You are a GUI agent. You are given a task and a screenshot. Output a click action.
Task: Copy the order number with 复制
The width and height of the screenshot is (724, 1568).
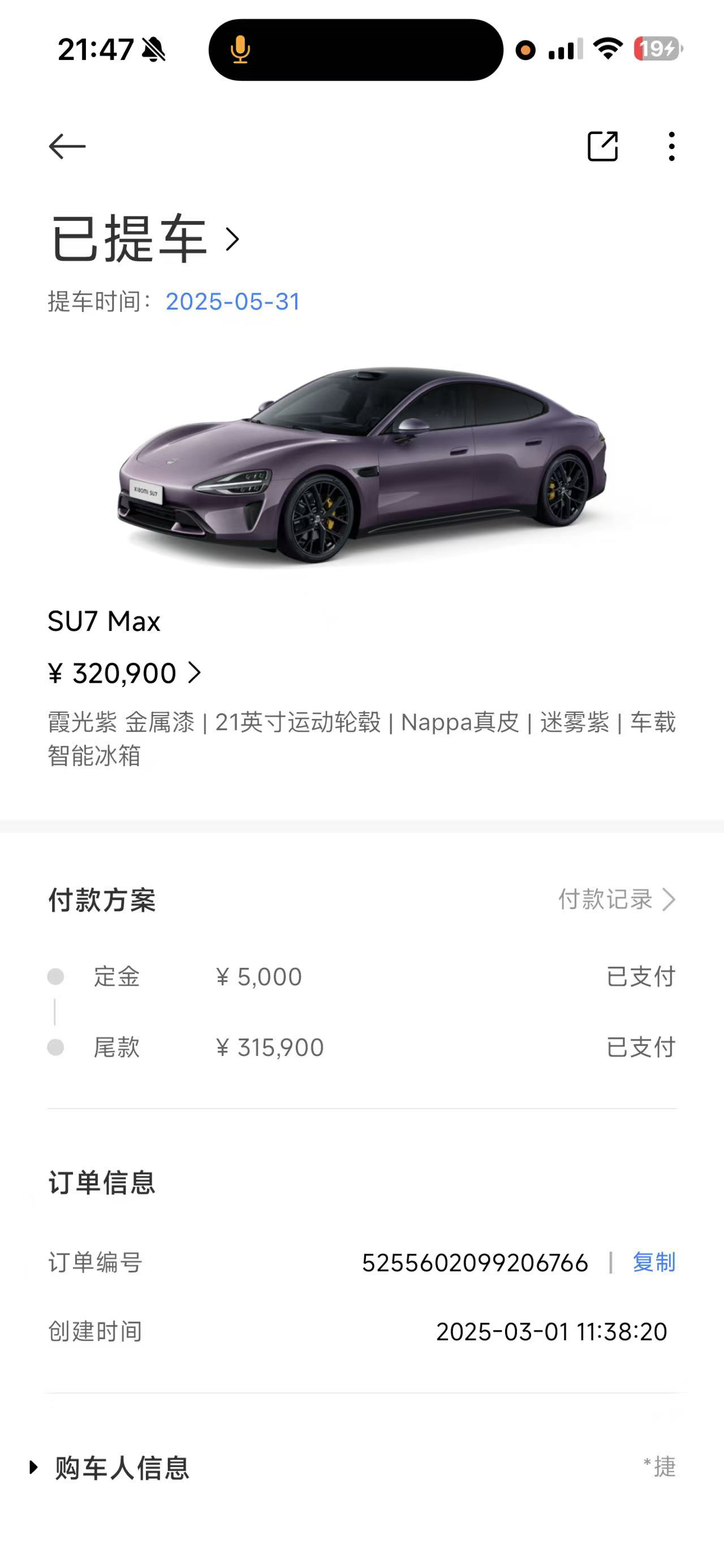pos(654,1262)
